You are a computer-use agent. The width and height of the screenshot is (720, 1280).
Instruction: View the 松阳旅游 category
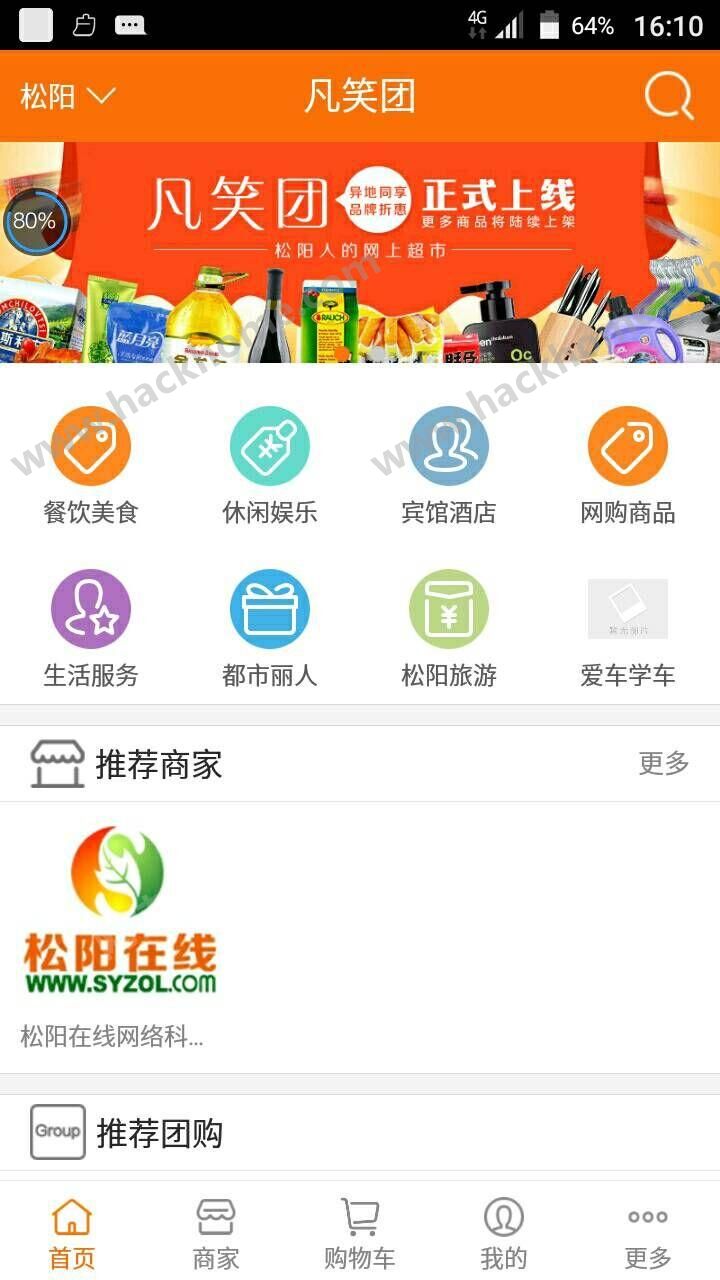(449, 629)
